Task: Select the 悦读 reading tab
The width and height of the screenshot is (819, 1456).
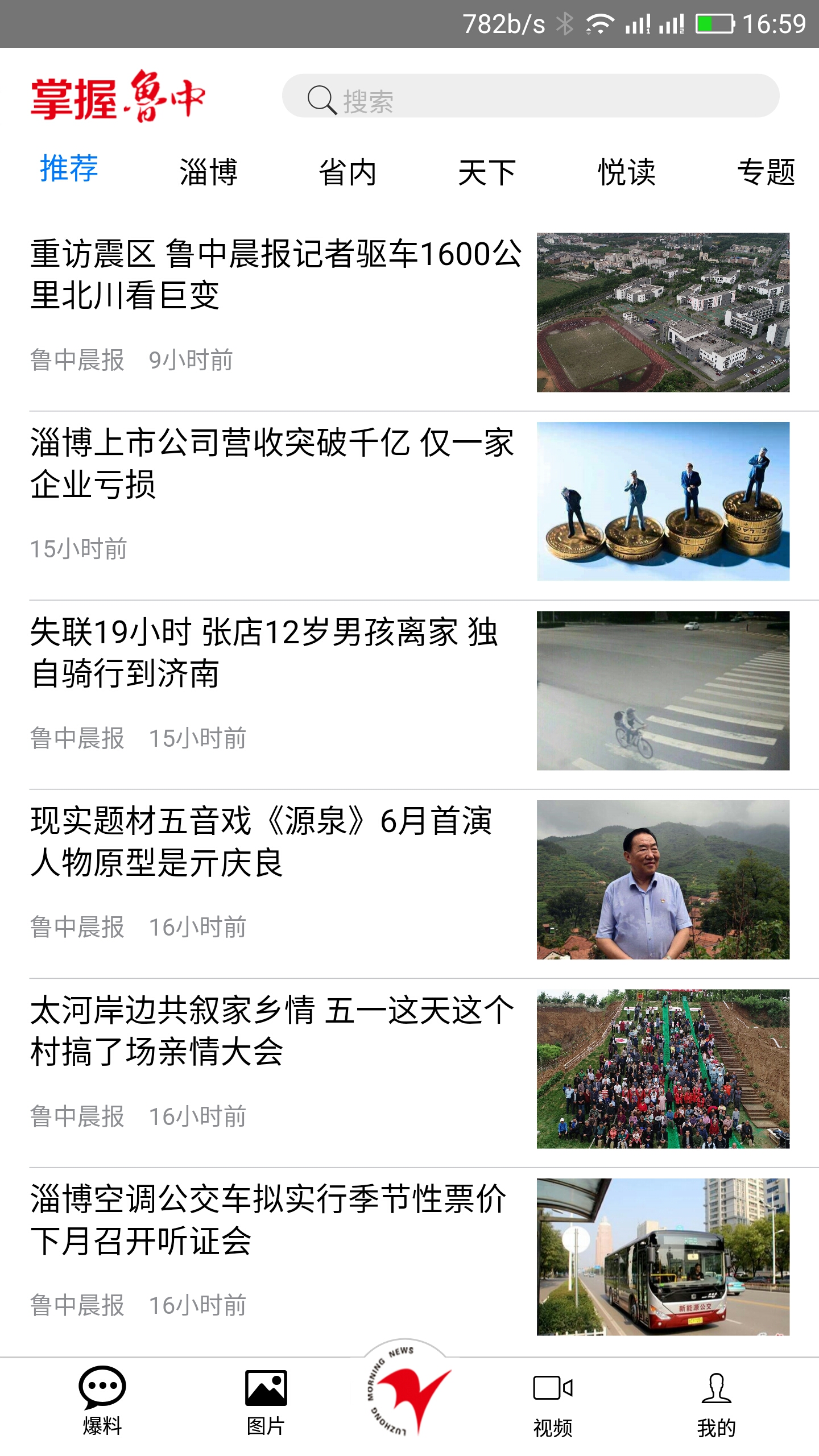Action: pyautogui.click(x=628, y=173)
